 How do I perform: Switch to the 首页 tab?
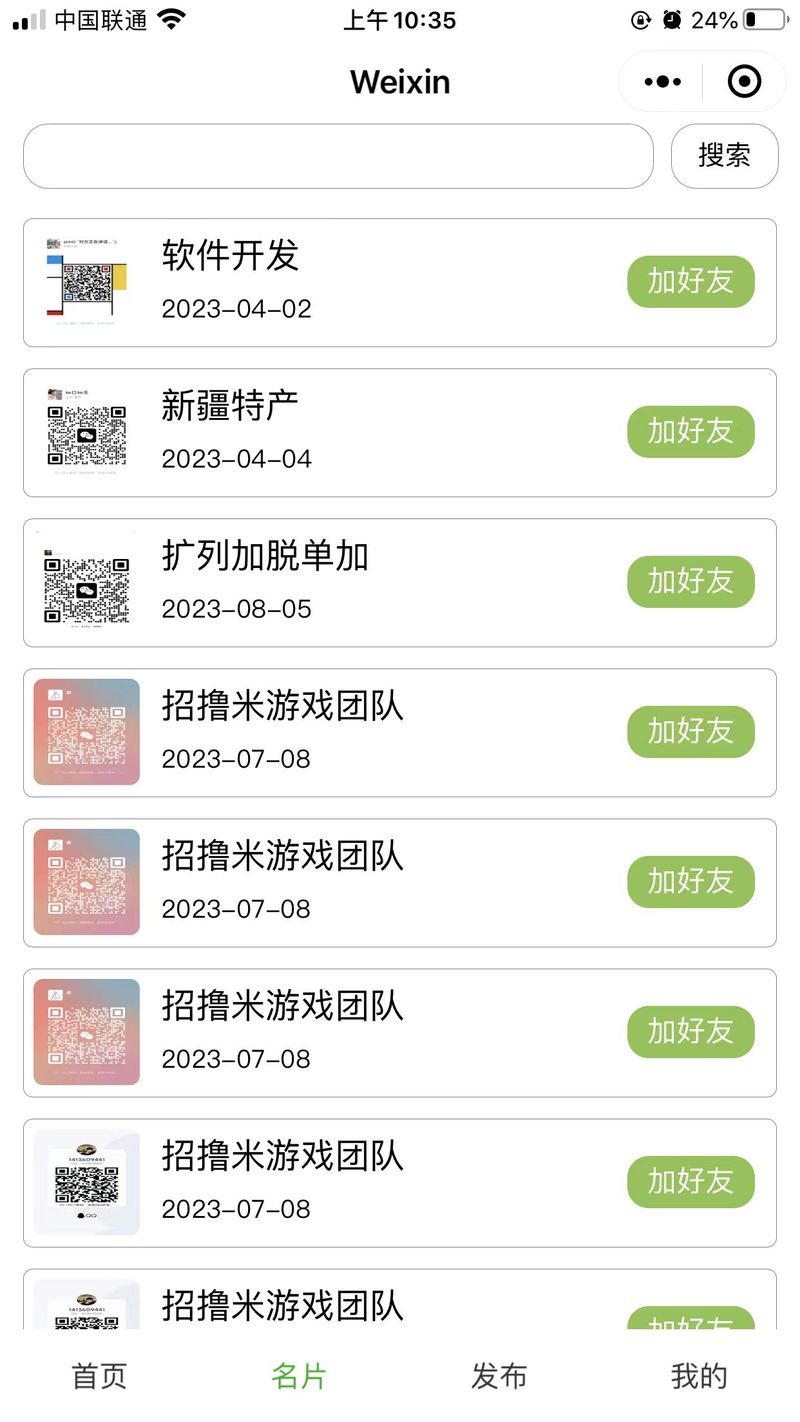click(100, 1376)
